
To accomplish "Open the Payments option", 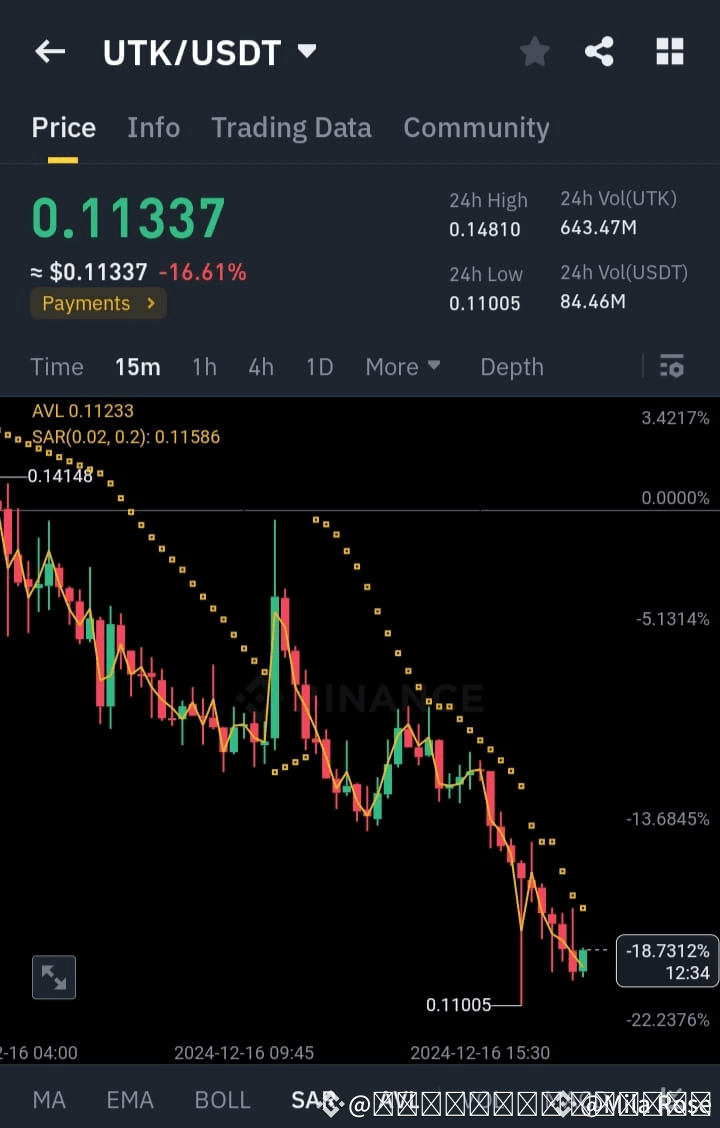I will [x=97, y=303].
